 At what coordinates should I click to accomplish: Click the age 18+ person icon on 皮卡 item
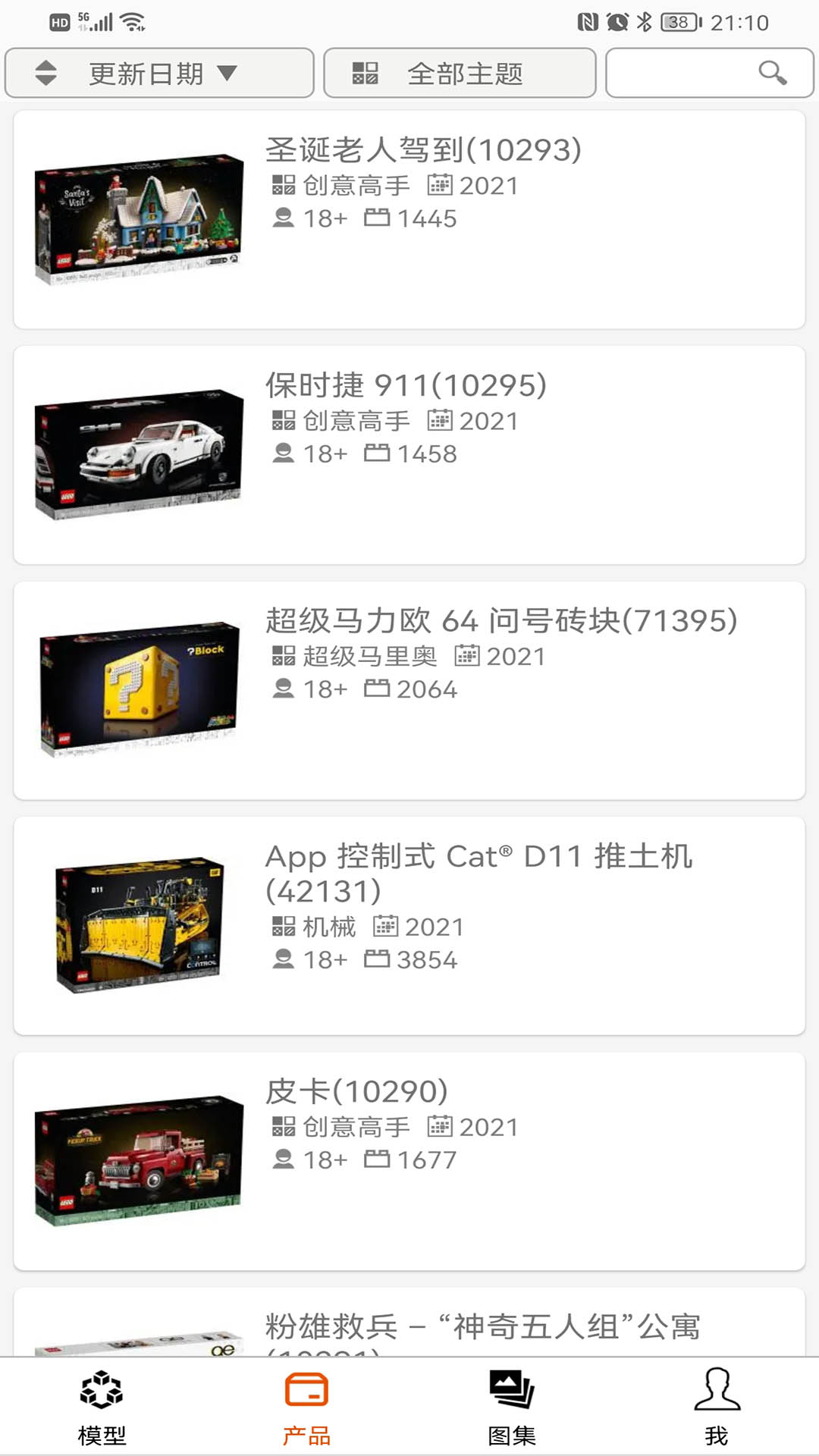tap(284, 1159)
